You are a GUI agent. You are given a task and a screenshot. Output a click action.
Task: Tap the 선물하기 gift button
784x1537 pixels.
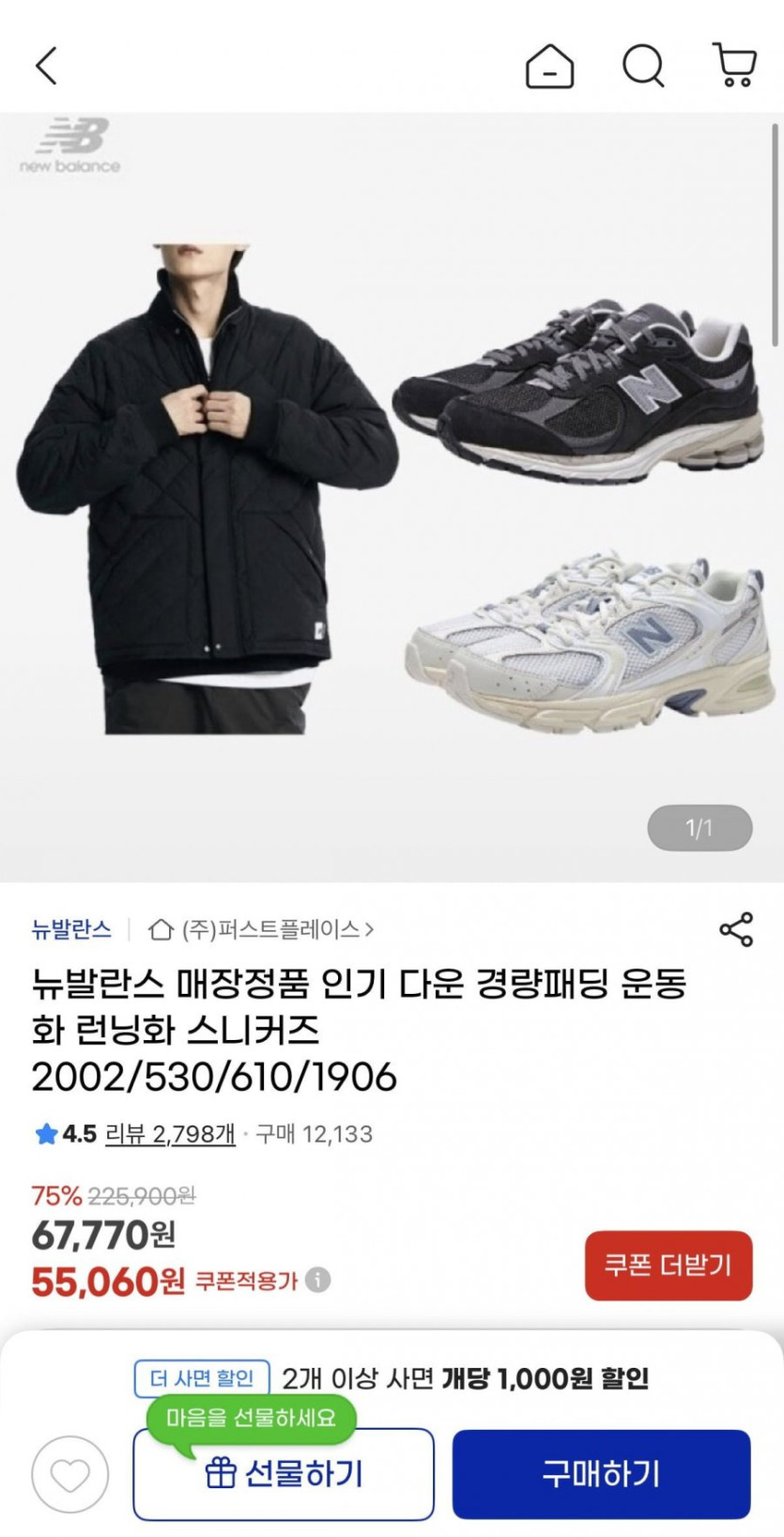[x=284, y=1474]
